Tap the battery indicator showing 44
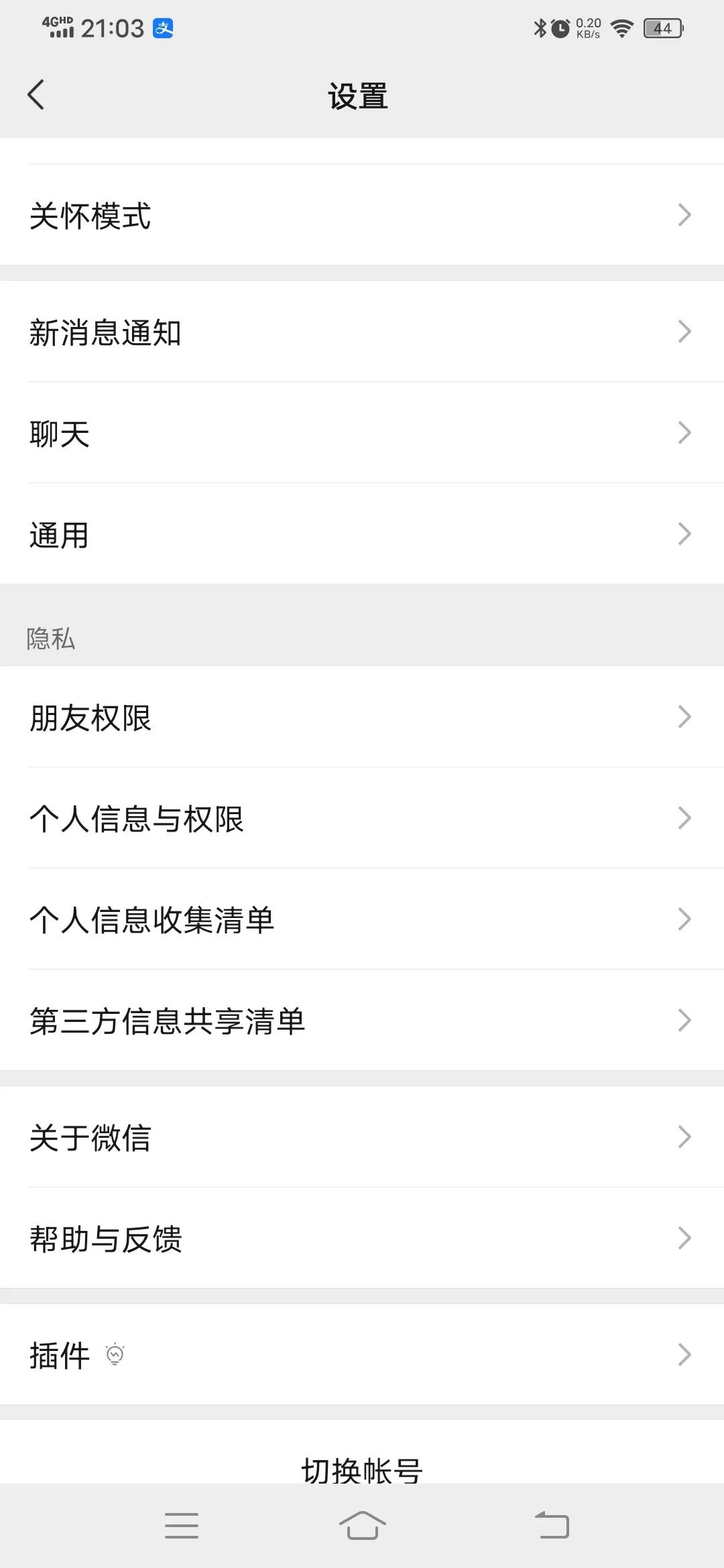Image resolution: width=724 pixels, height=1568 pixels. tap(662, 28)
